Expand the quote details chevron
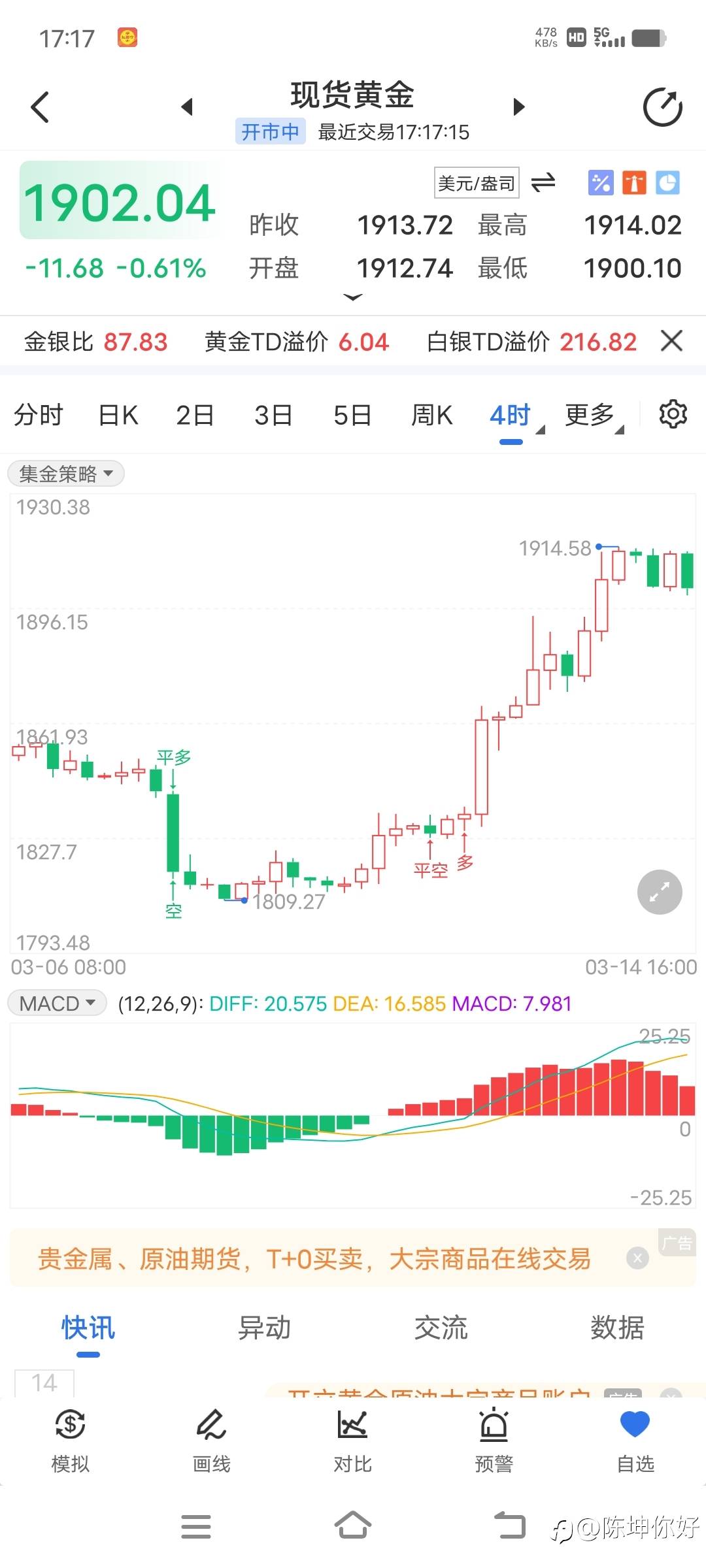This screenshot has height=1568, width=706. 352,297
